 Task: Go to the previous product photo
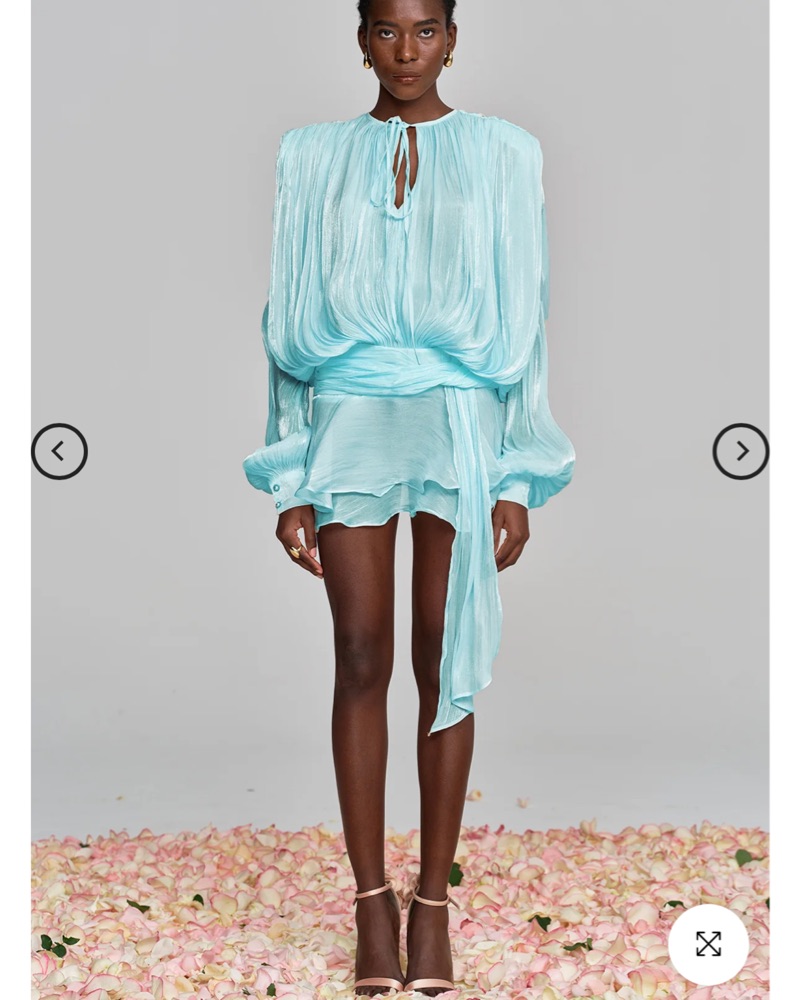click(59, 452)
